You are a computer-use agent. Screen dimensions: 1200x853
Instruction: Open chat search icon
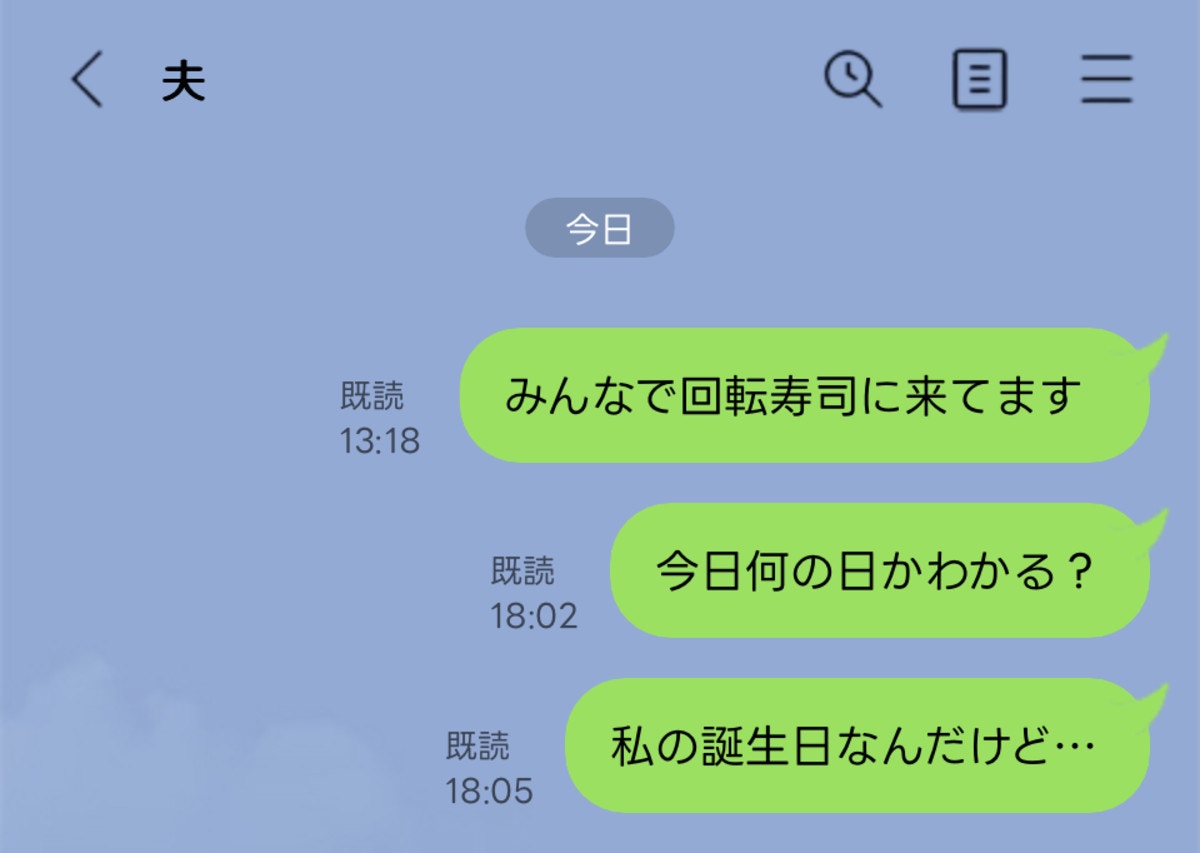[x=852, y=80]
